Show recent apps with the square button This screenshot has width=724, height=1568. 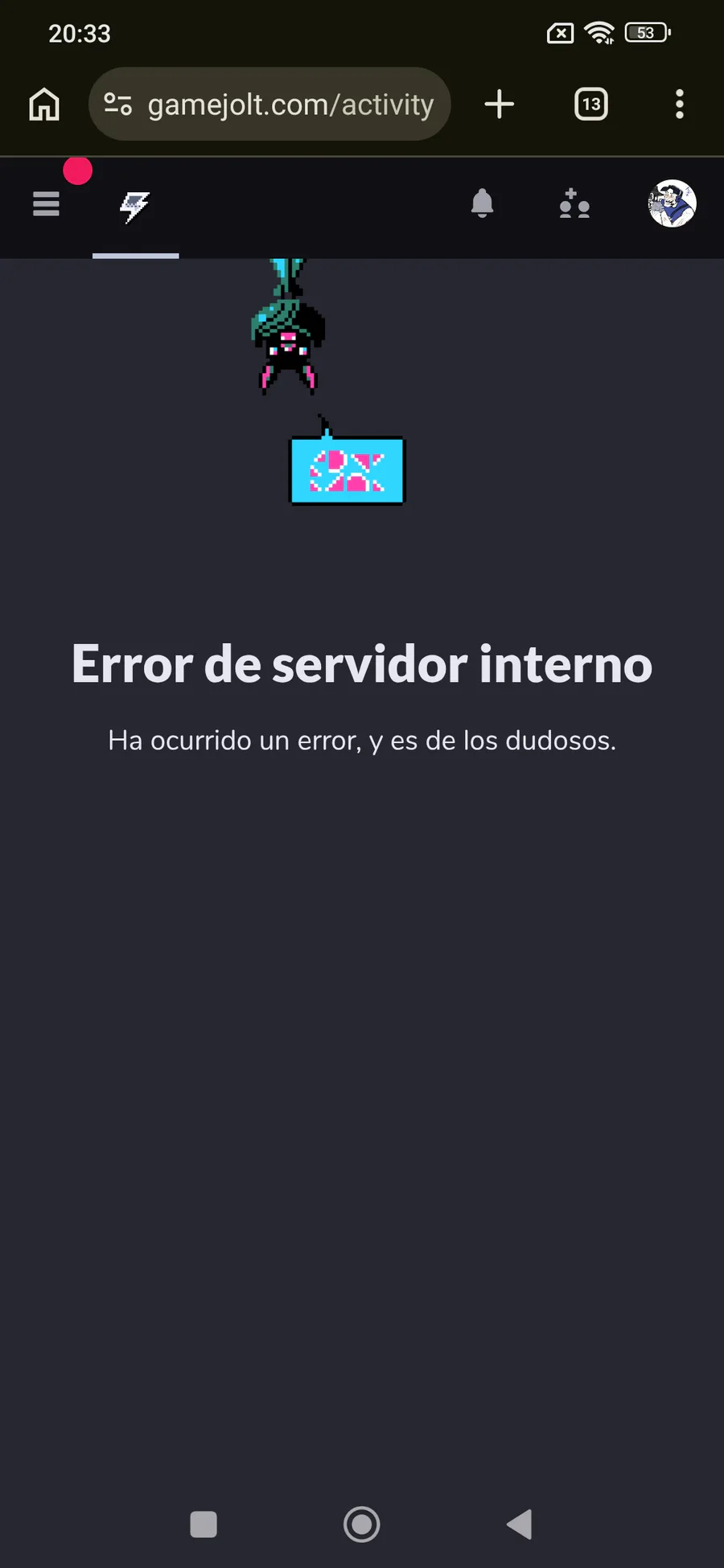(204, 1525)
